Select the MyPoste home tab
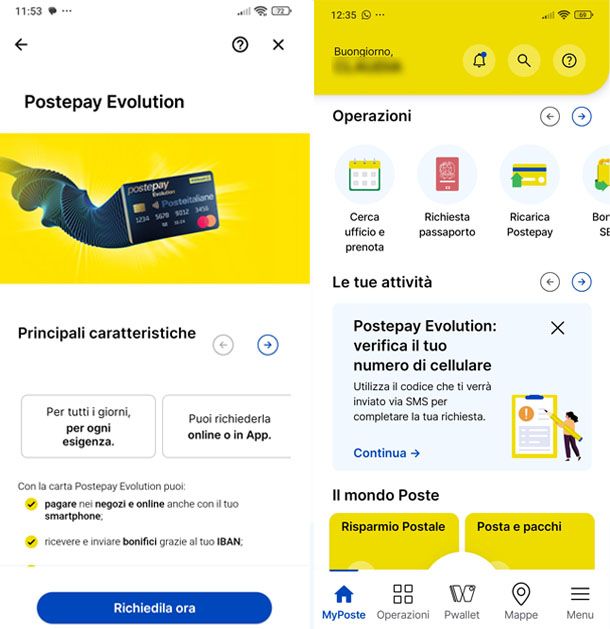Screen dimensions: 610x629 pos(343,602)
